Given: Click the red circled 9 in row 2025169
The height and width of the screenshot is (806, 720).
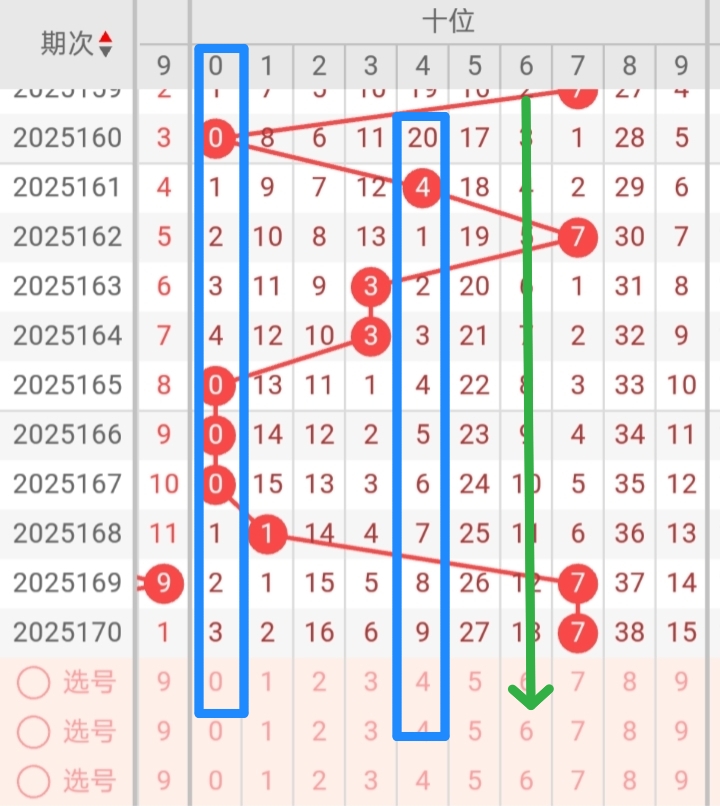Looking at the screenshot, I should [x=163, y=584].
